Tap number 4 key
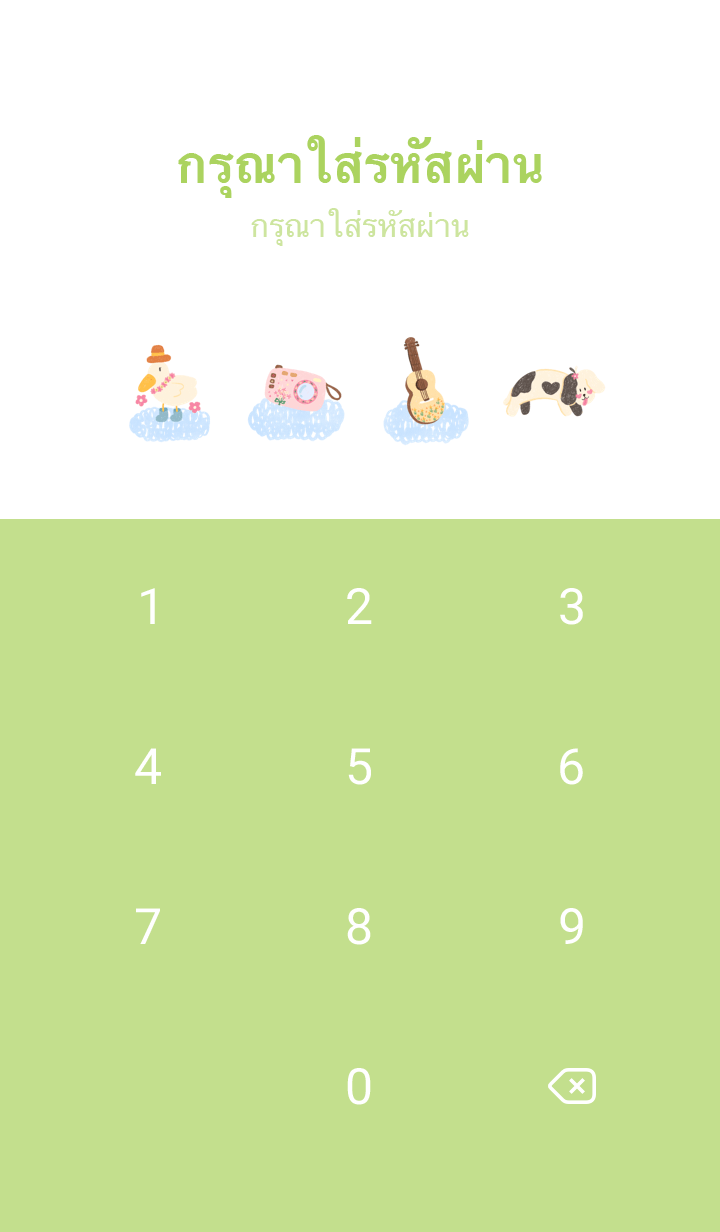 click(x=148, y=767)
